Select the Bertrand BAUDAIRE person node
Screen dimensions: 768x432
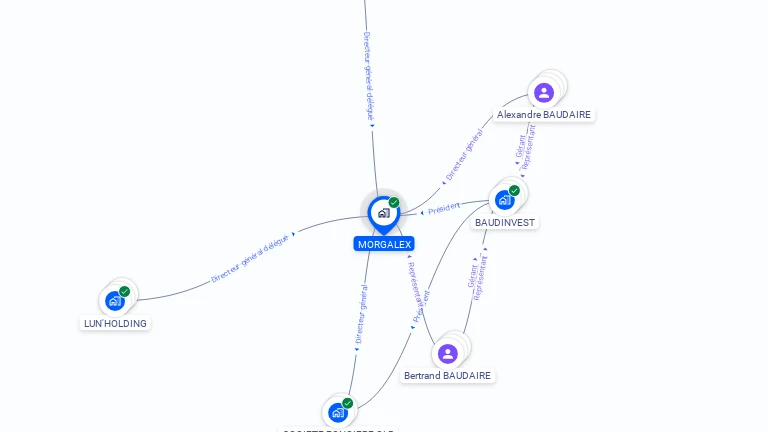pyautogui.click(x=448, y=353)
